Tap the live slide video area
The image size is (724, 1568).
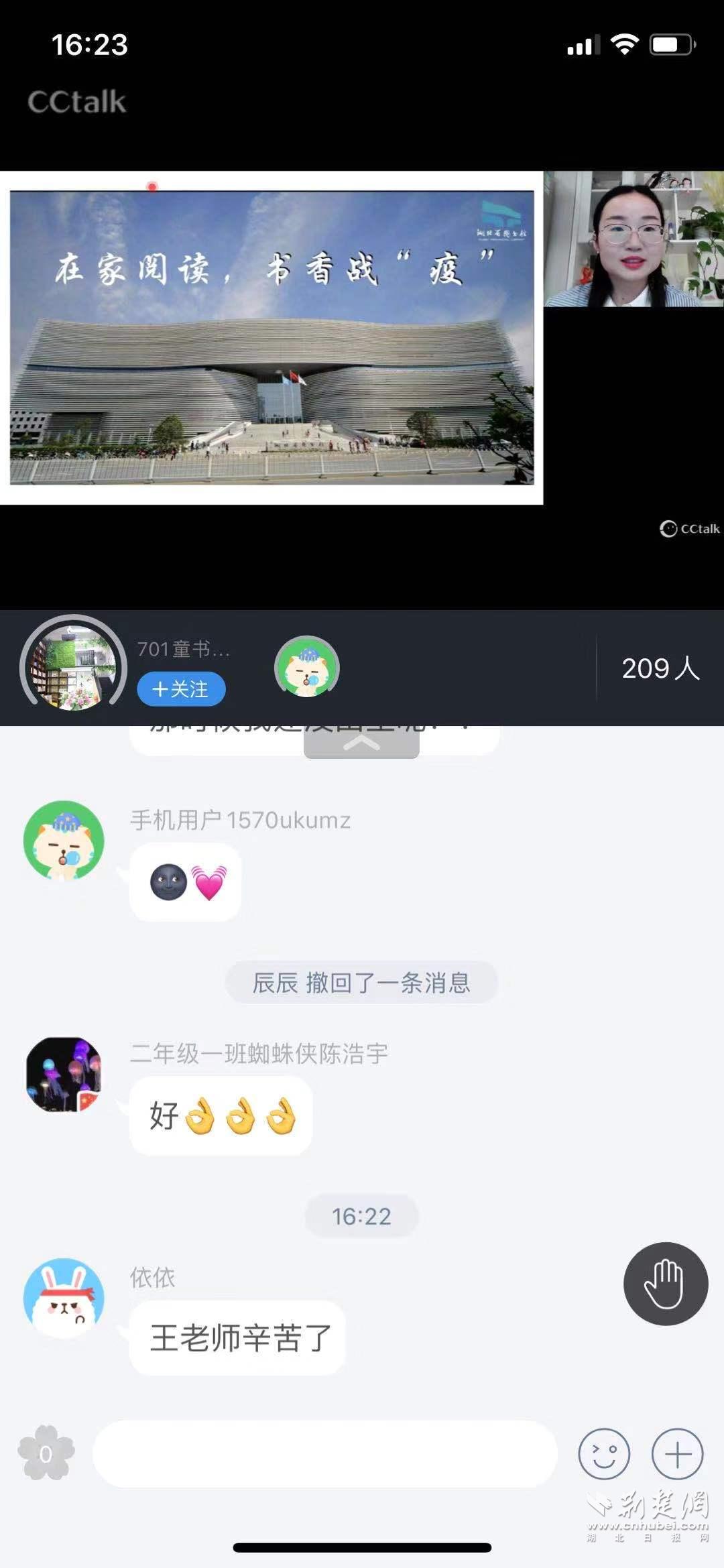coord(271,337)
